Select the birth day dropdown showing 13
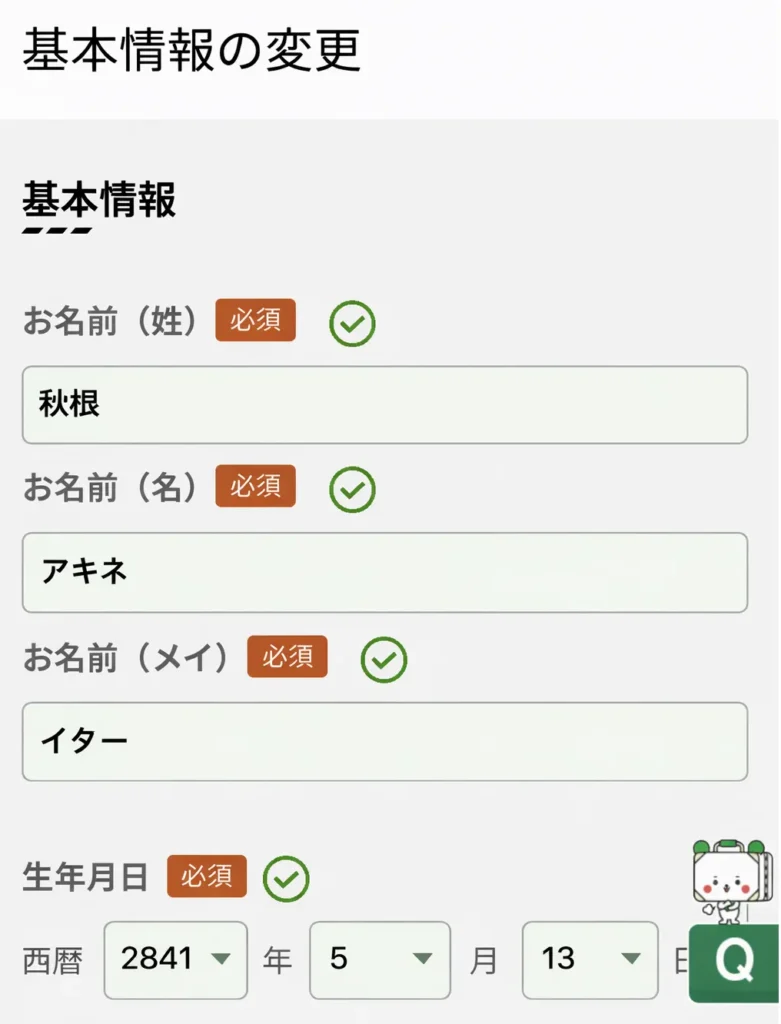781x1024 pixels. [x=590, y=960]
